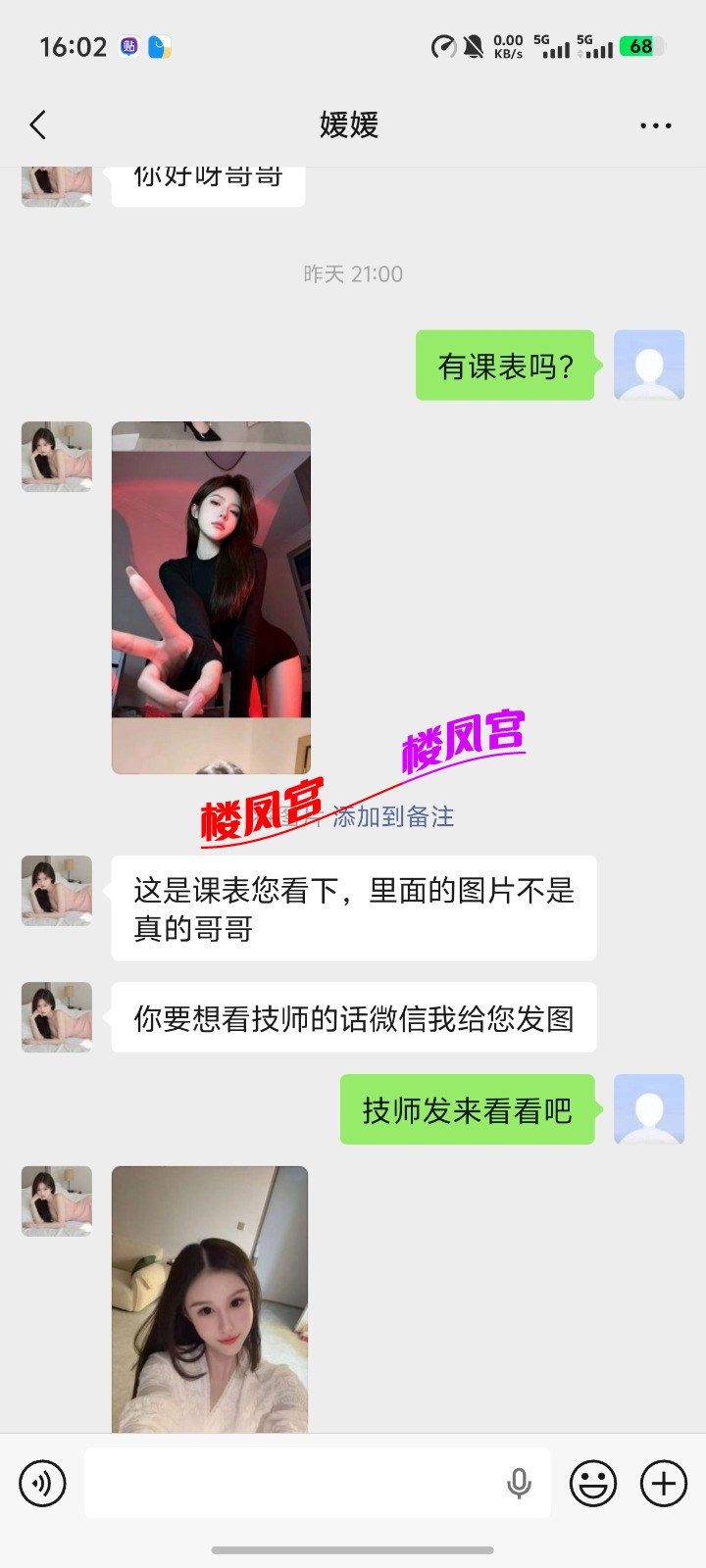
Task: Tap the 添加到备注 link
Action: [x=393, y=816]
